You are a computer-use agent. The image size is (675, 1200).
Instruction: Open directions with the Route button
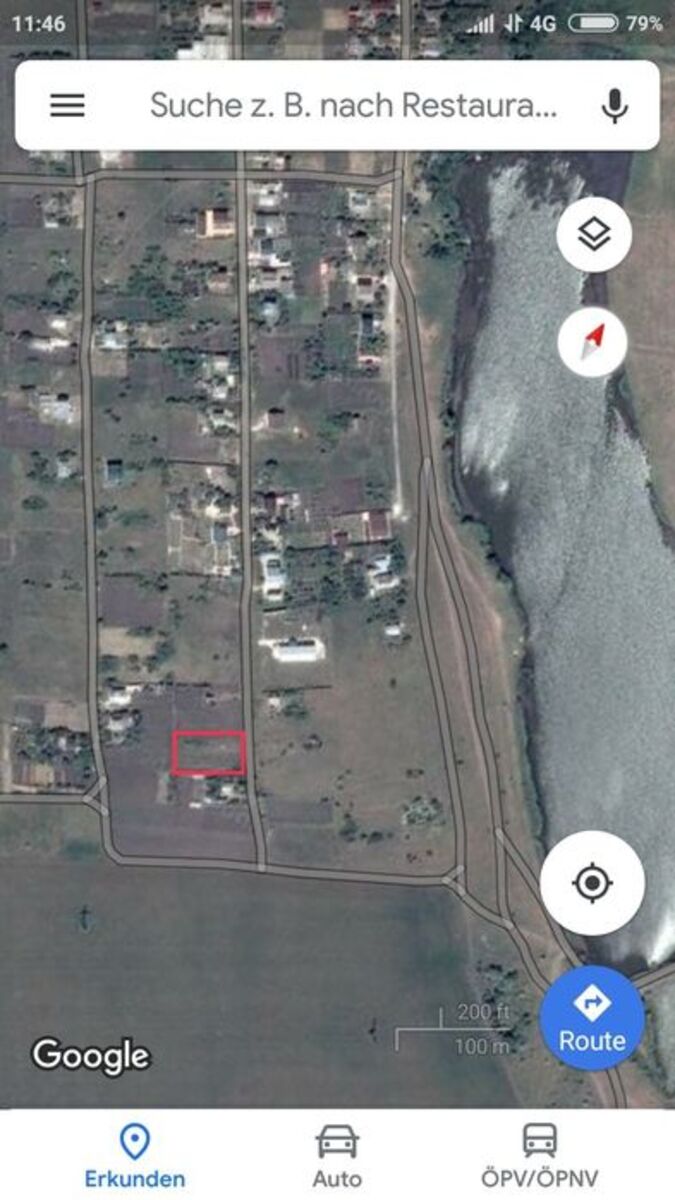pos(592,1017)
